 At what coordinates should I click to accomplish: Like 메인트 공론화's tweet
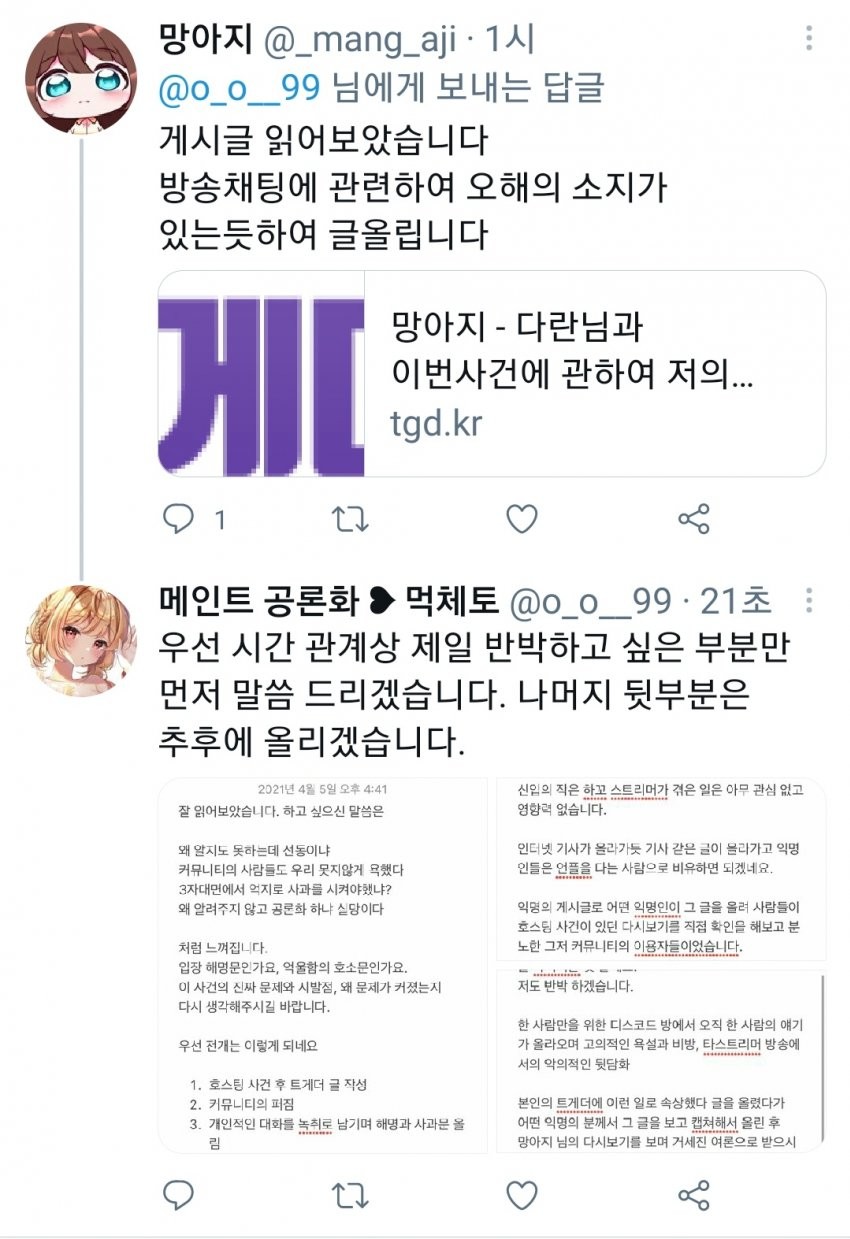[x=522, y=1194]
